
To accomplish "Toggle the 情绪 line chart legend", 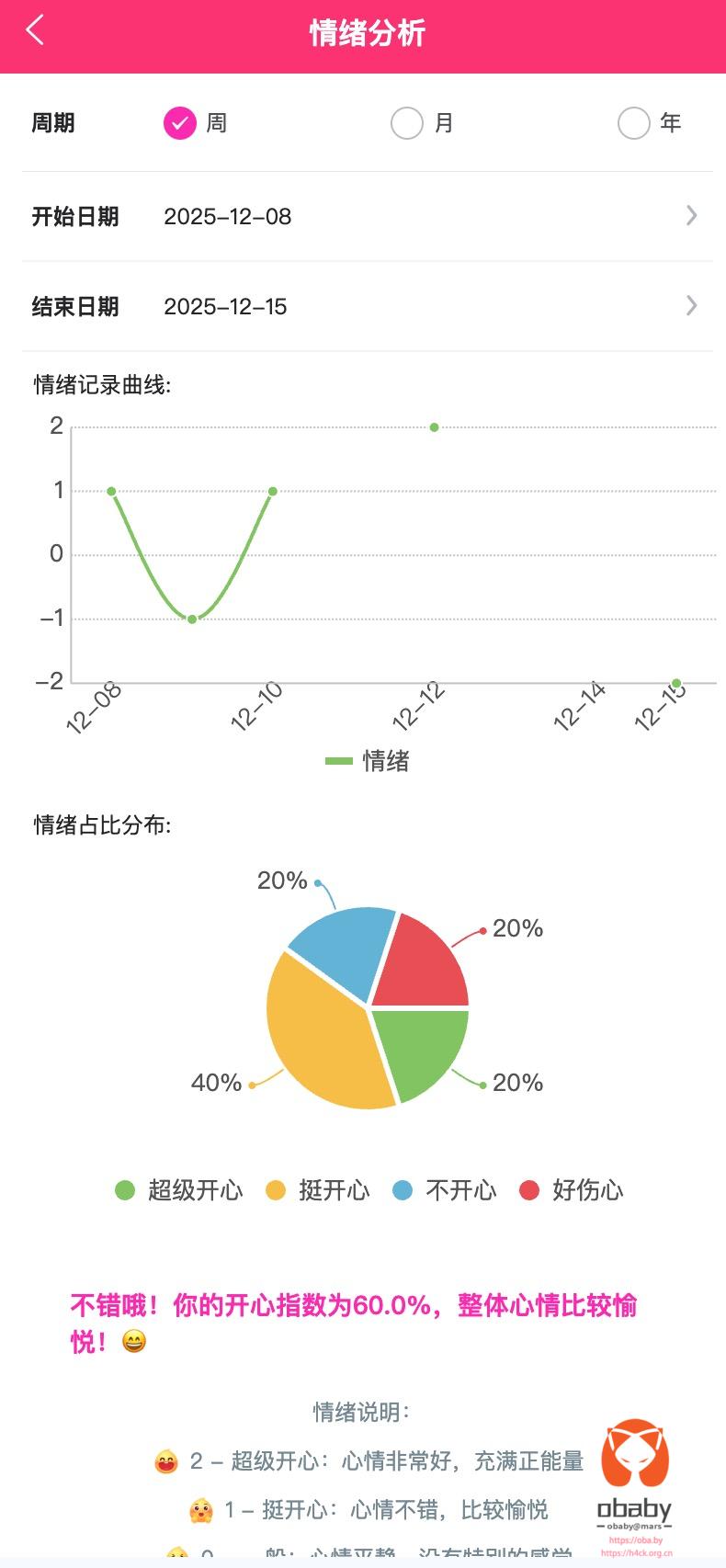I will click(368, 761).
